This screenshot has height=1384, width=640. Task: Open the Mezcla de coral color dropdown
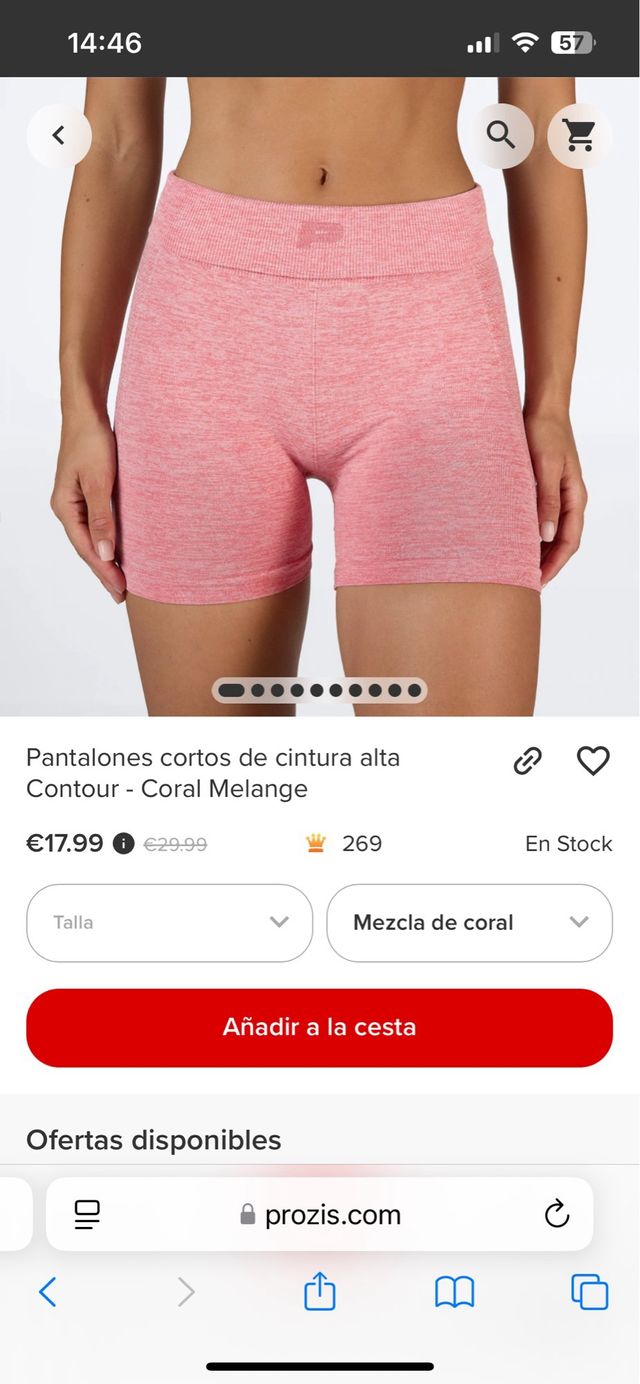[x=469, y=922]
